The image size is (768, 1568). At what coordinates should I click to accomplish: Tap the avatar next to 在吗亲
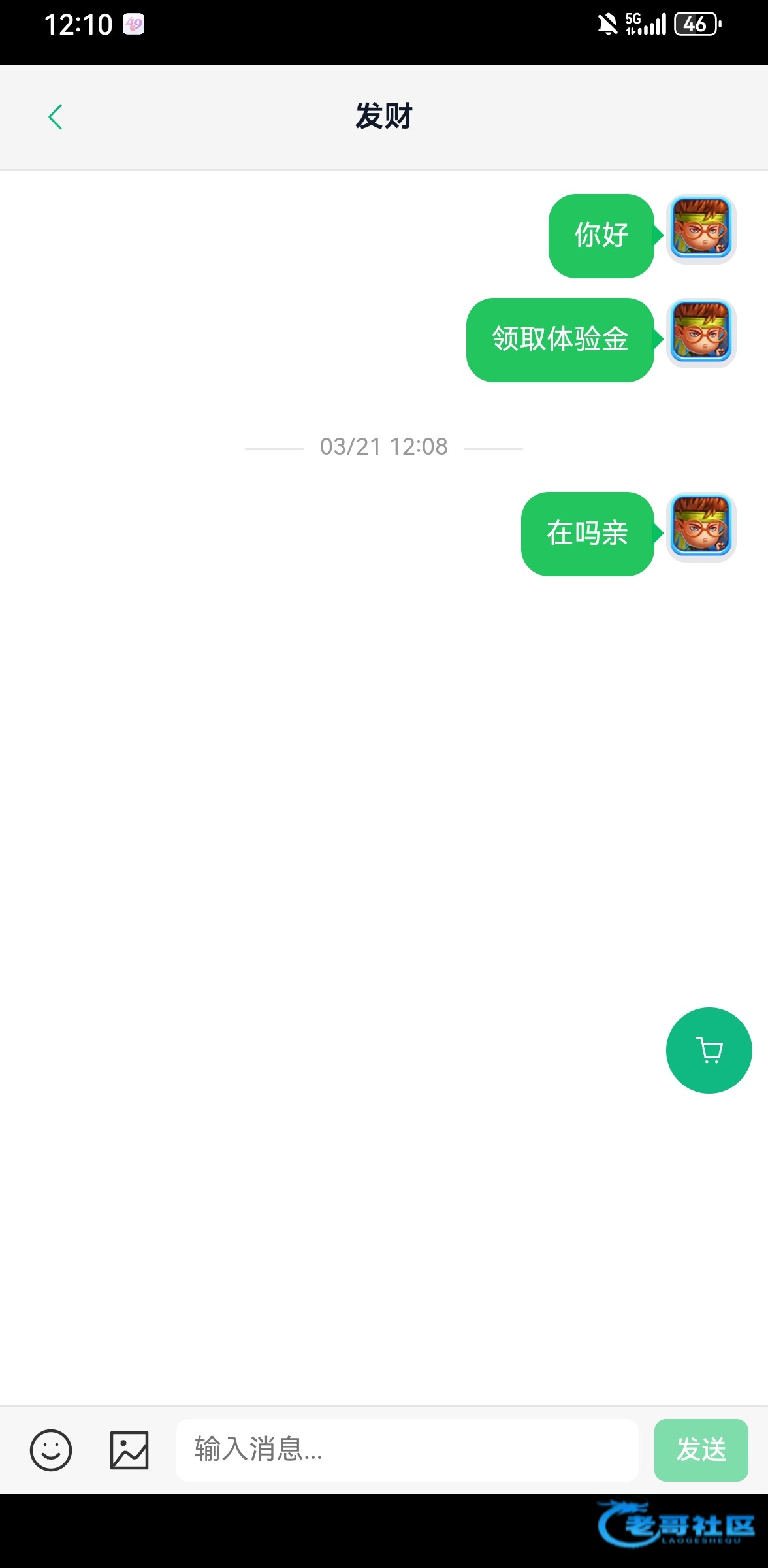point(701,527)
